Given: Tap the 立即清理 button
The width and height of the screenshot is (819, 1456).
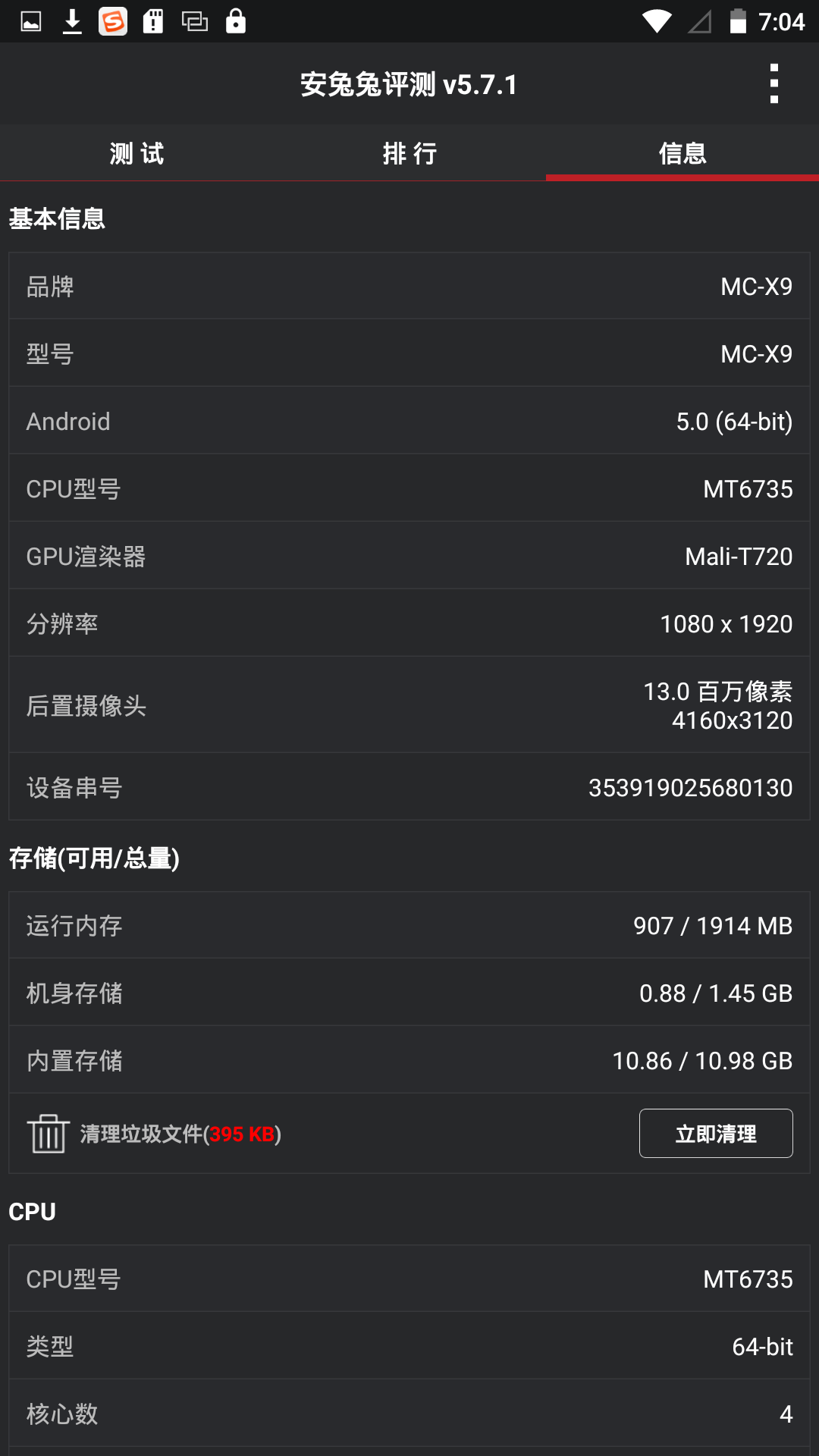Looking at the screenshot, I should click(x=716, y=1134).
